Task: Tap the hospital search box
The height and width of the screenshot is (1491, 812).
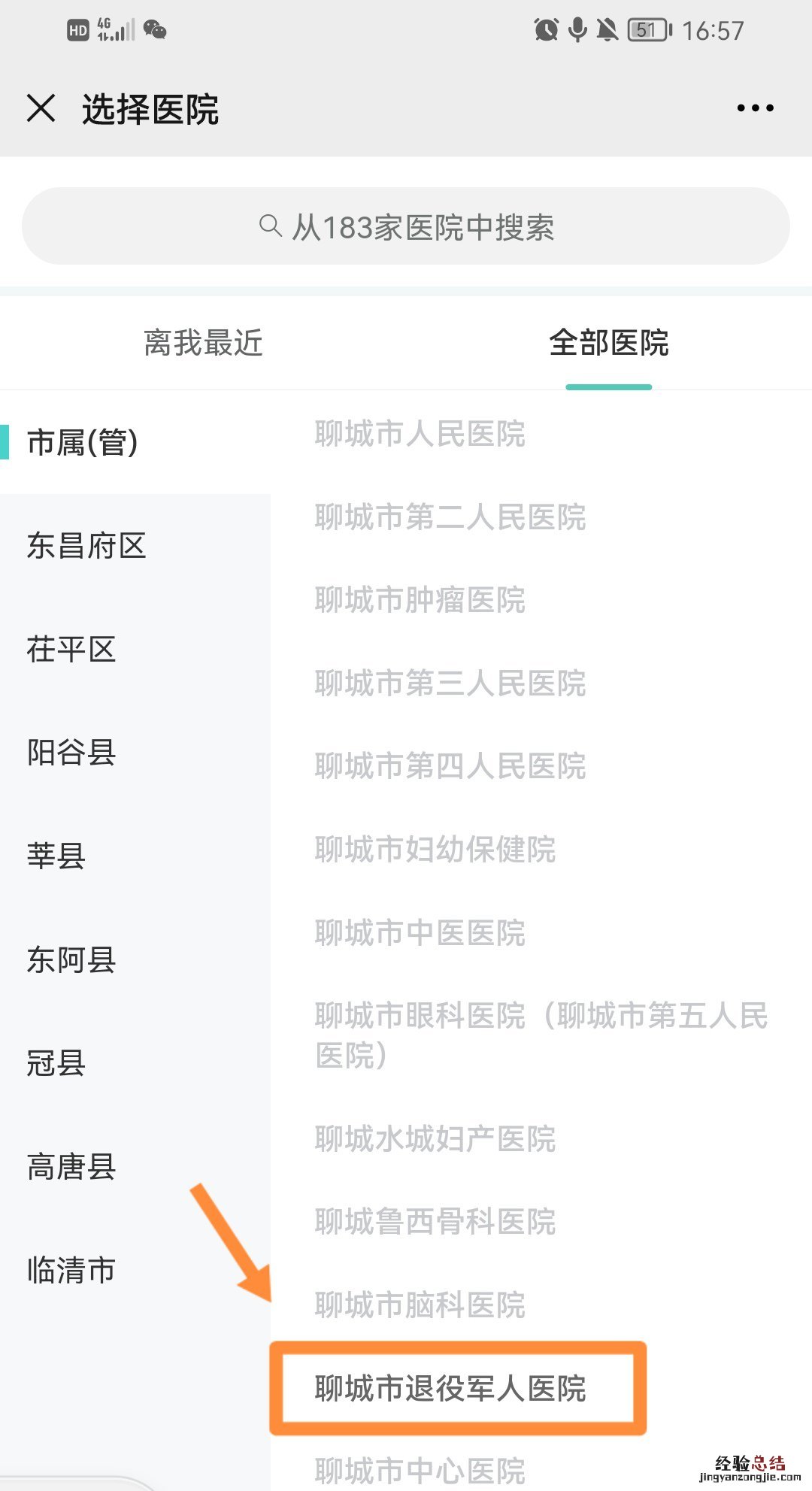Action: tap(406, 226)
